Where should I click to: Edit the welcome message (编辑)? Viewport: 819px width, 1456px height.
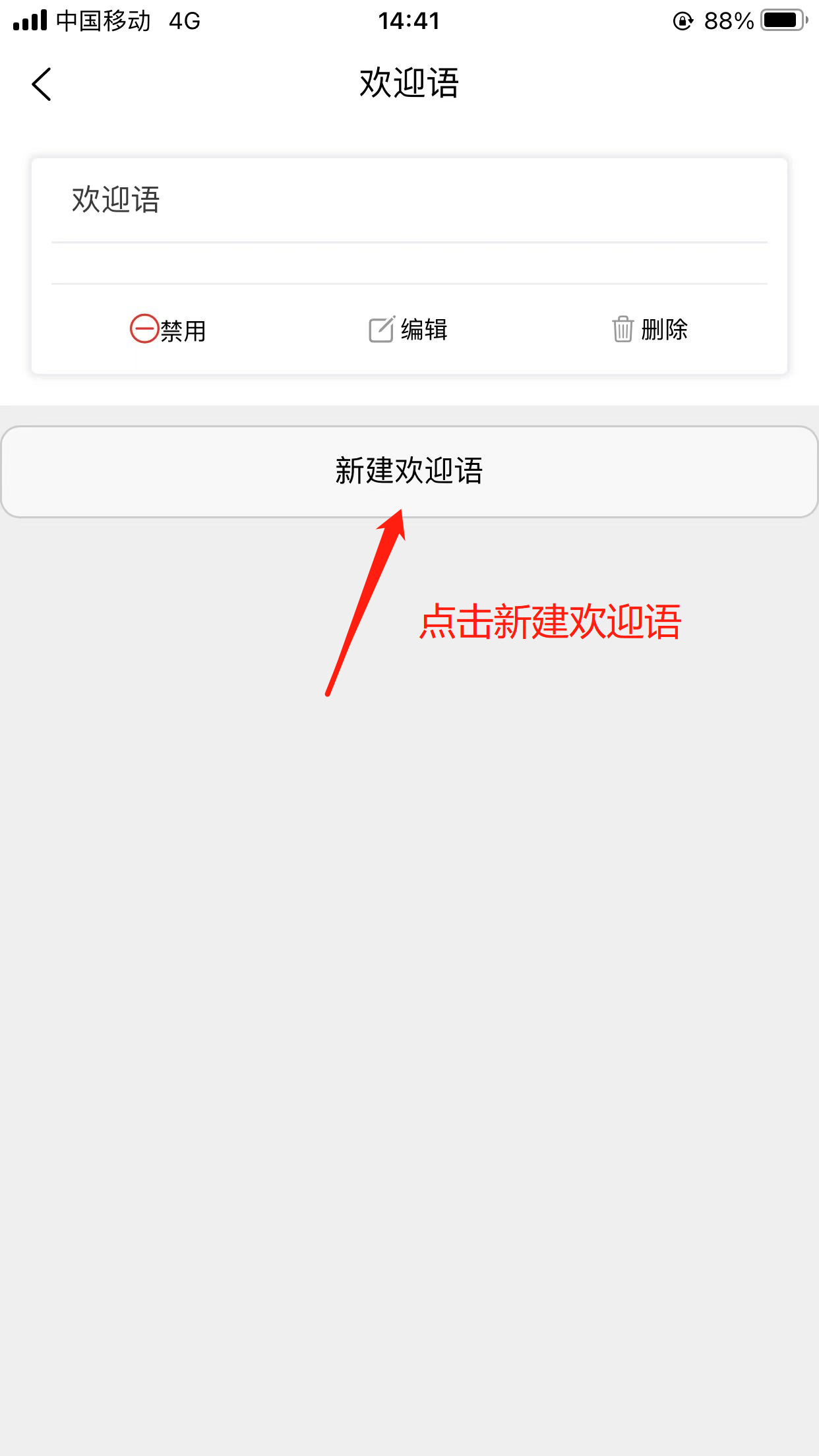pos(408,329)
